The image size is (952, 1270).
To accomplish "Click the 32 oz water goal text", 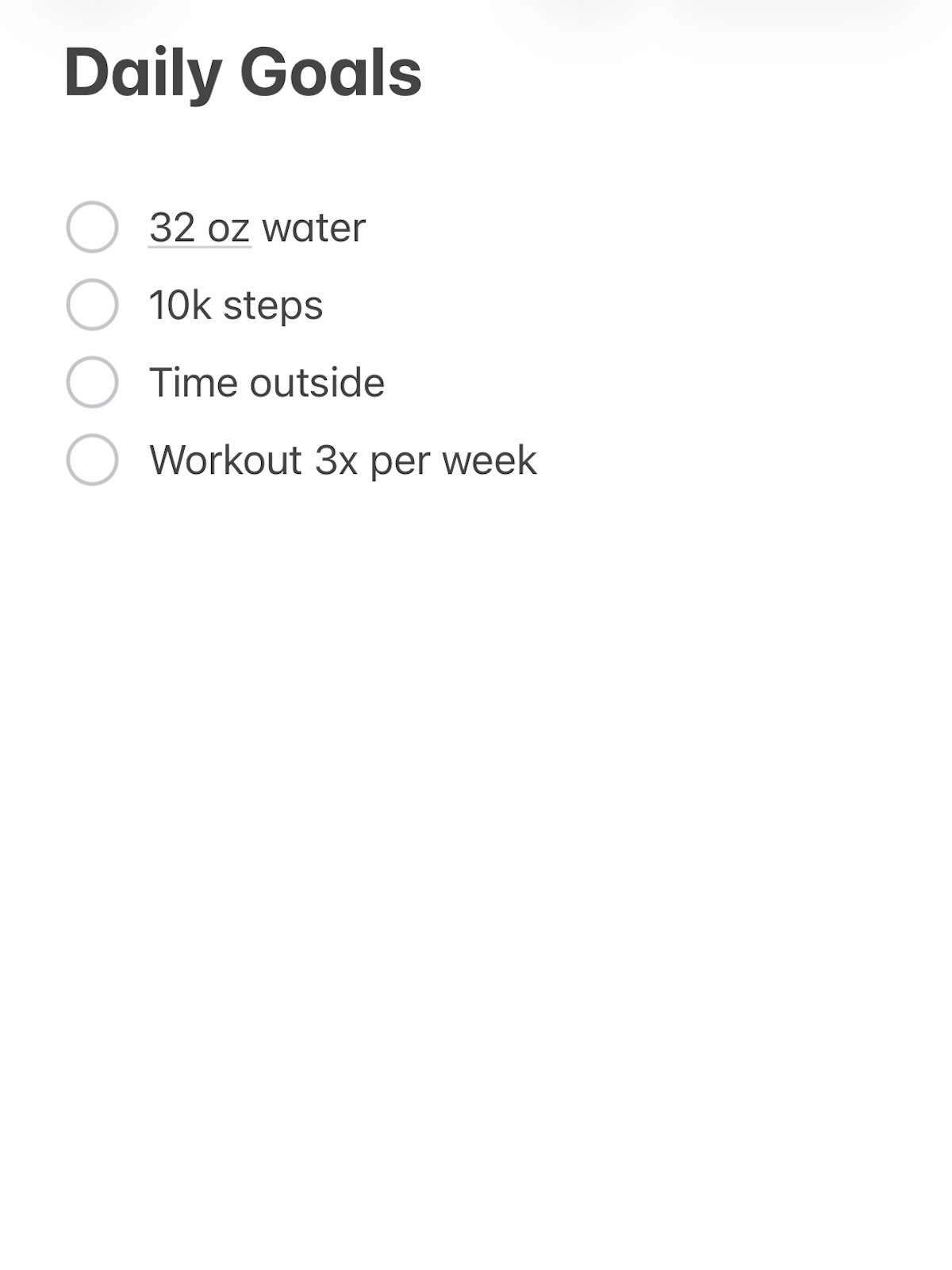I will 256,226.
